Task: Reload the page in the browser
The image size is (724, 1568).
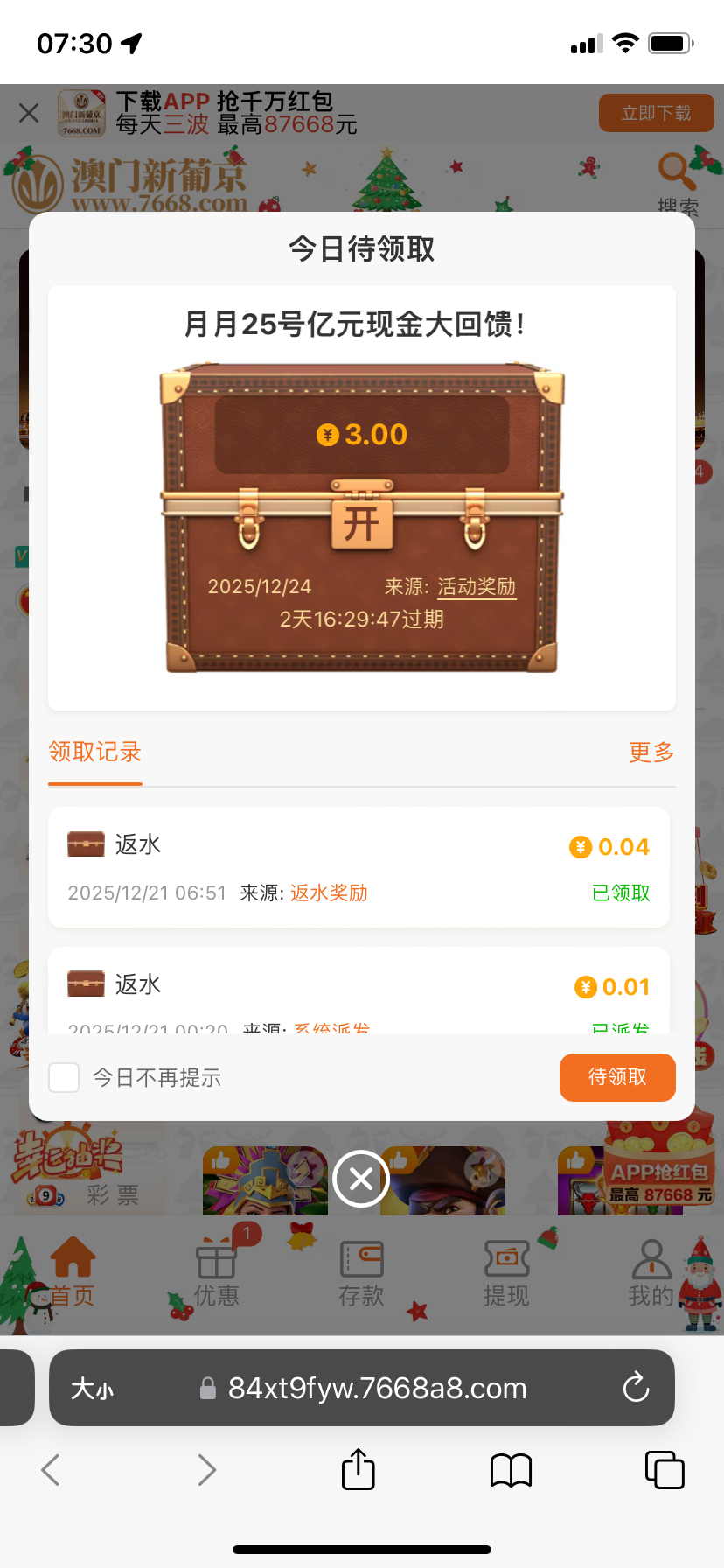Action: pos(636,1388)
